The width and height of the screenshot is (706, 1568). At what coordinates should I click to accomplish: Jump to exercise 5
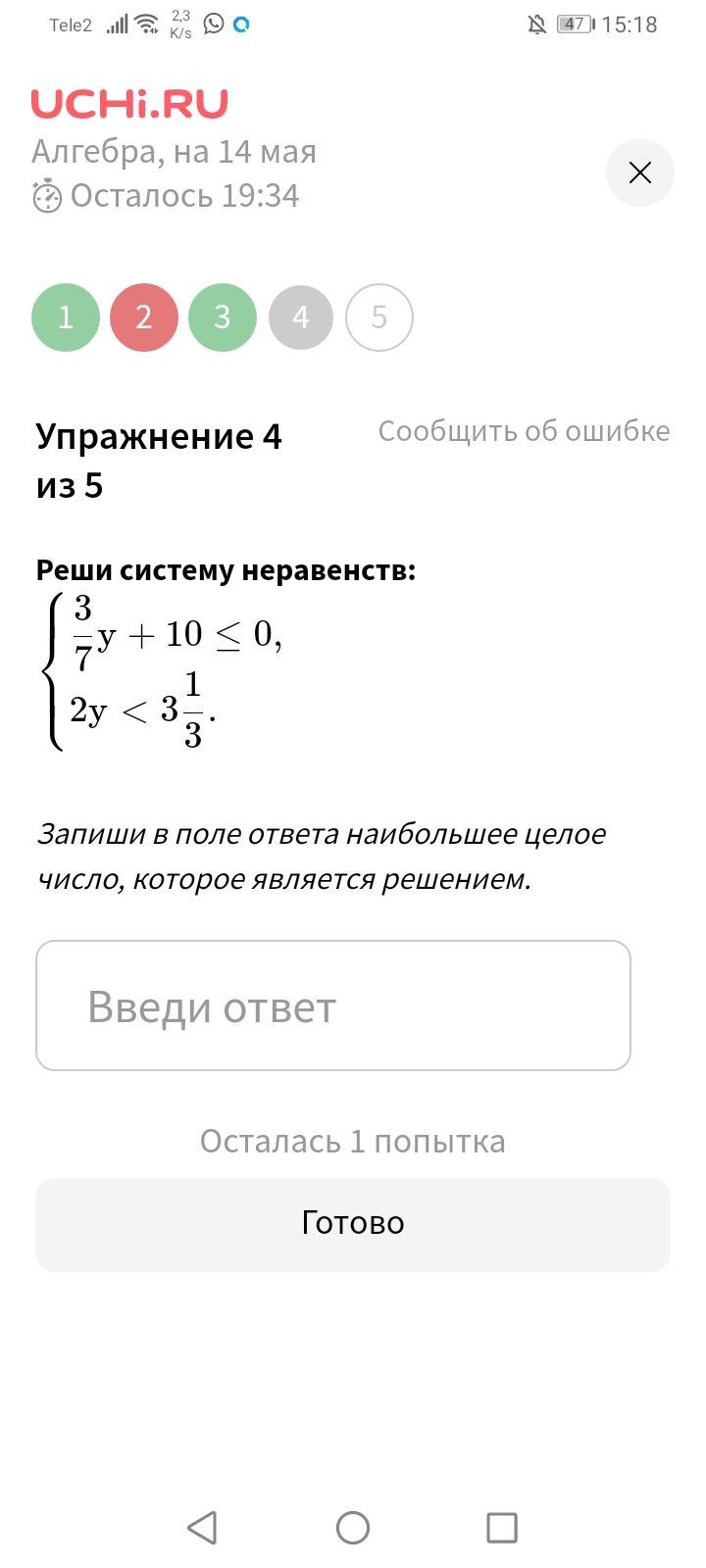(379, 318)
